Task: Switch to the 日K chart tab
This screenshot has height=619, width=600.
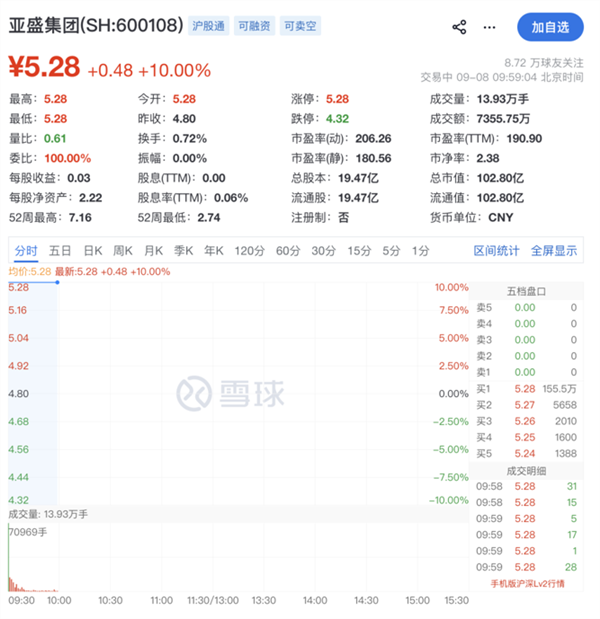Action: click(93, 251)
